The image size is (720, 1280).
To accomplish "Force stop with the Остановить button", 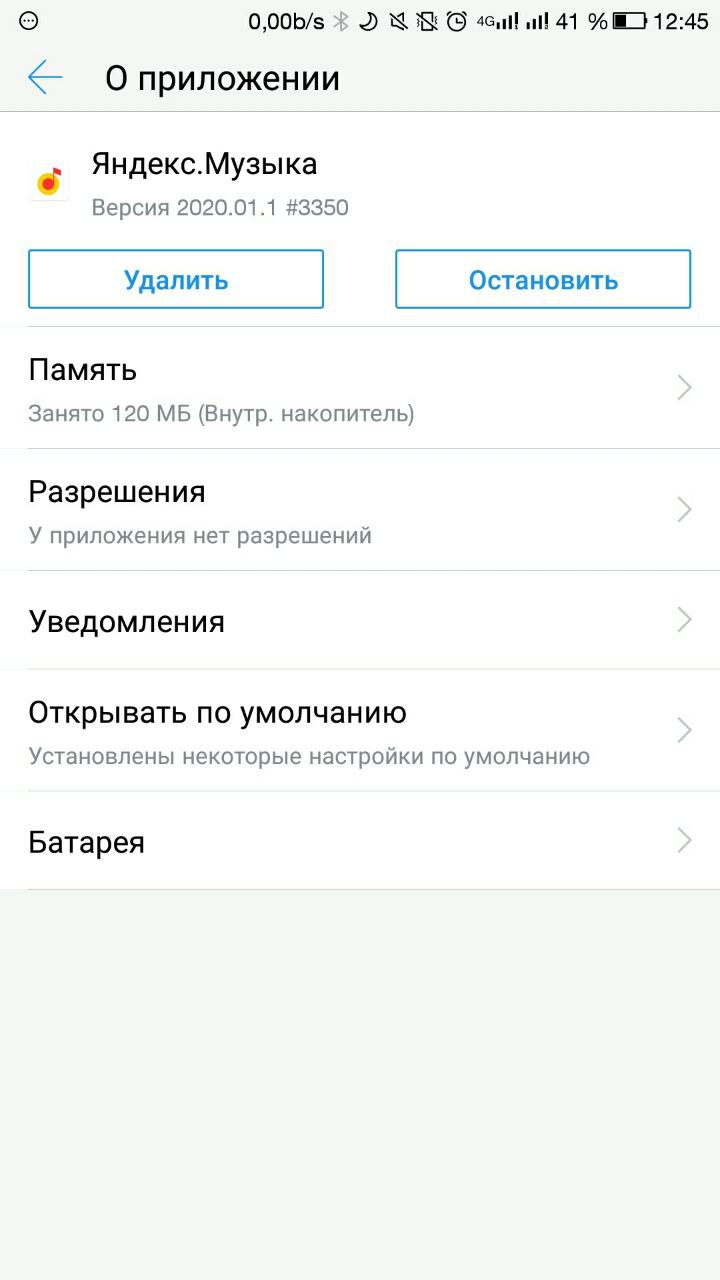I will 543,279.
